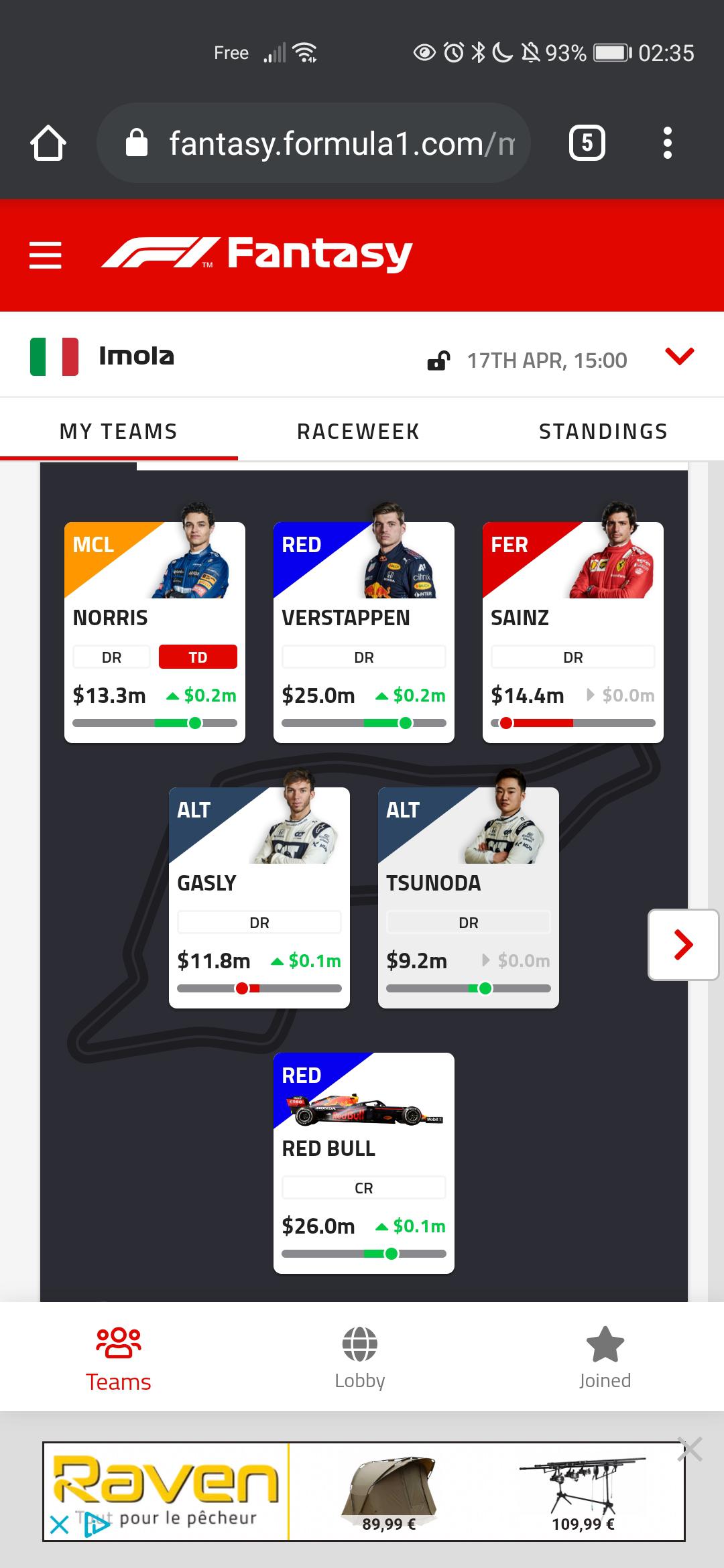Switch to the RACEWEEK tab
The height and width of the screenshot is (1568, 724).
click(x=358, y=432)
